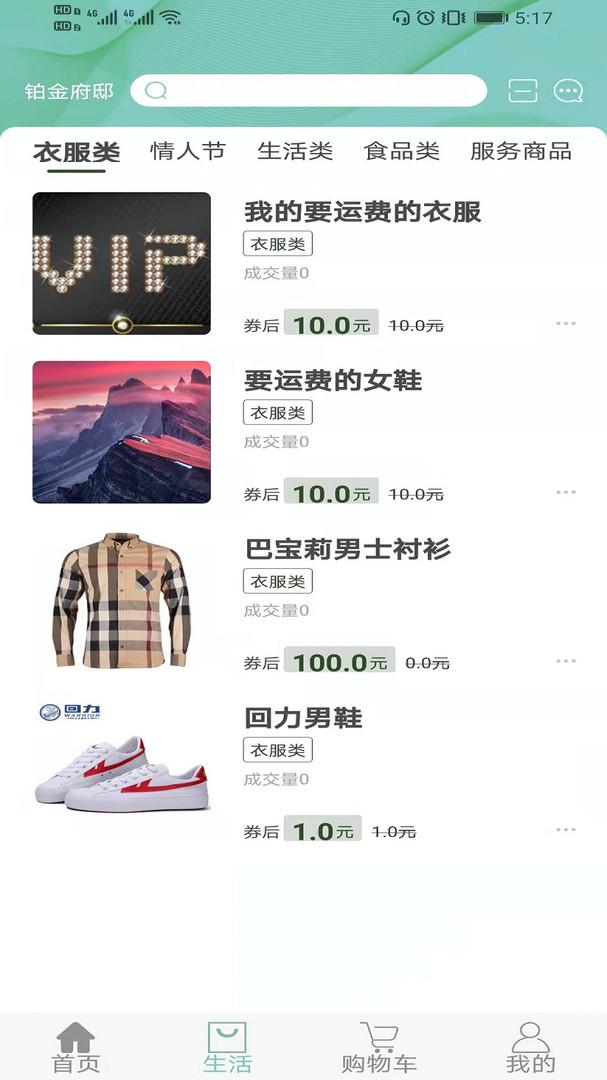The width and height of the screenshot is (607, 1080).
Task: Open more options for 要运费的女鞋
Action: (566, 492)
